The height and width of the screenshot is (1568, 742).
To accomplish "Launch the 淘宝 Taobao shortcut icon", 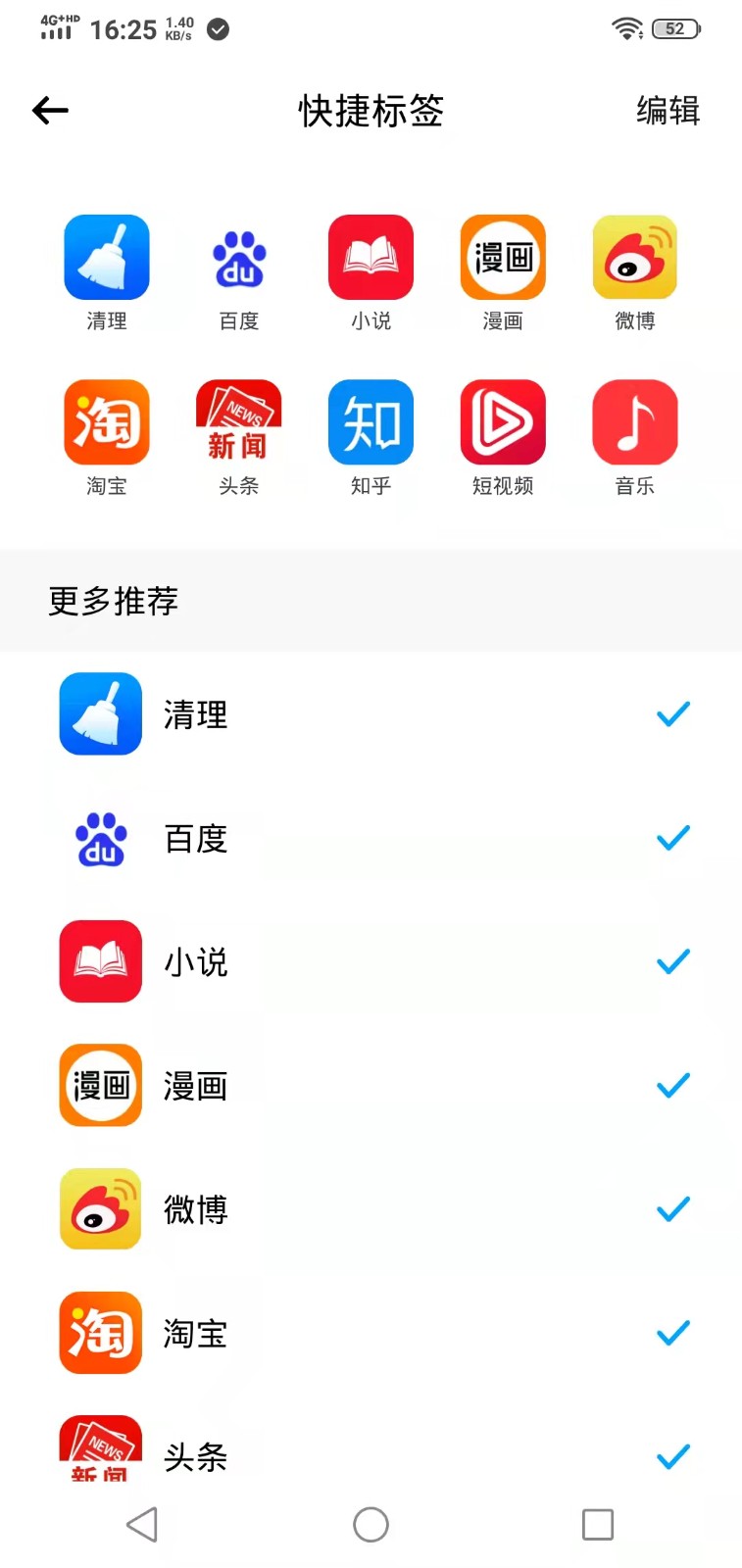I will pos(106,421).
